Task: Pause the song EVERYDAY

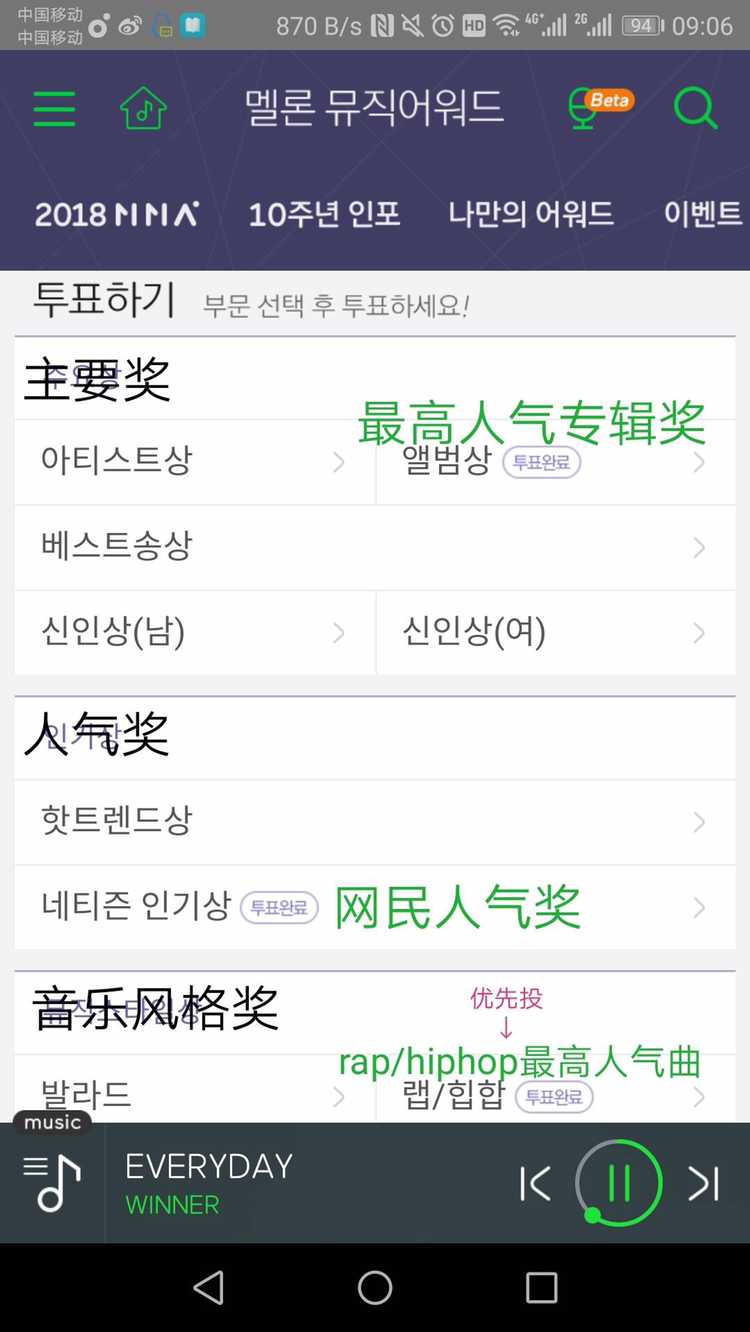Action: (x=619, y=1183)
